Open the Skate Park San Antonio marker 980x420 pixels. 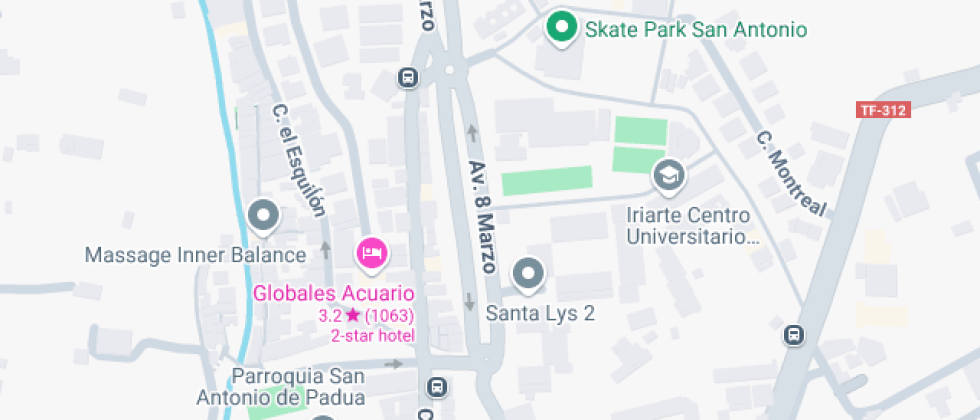click(562, 28)
